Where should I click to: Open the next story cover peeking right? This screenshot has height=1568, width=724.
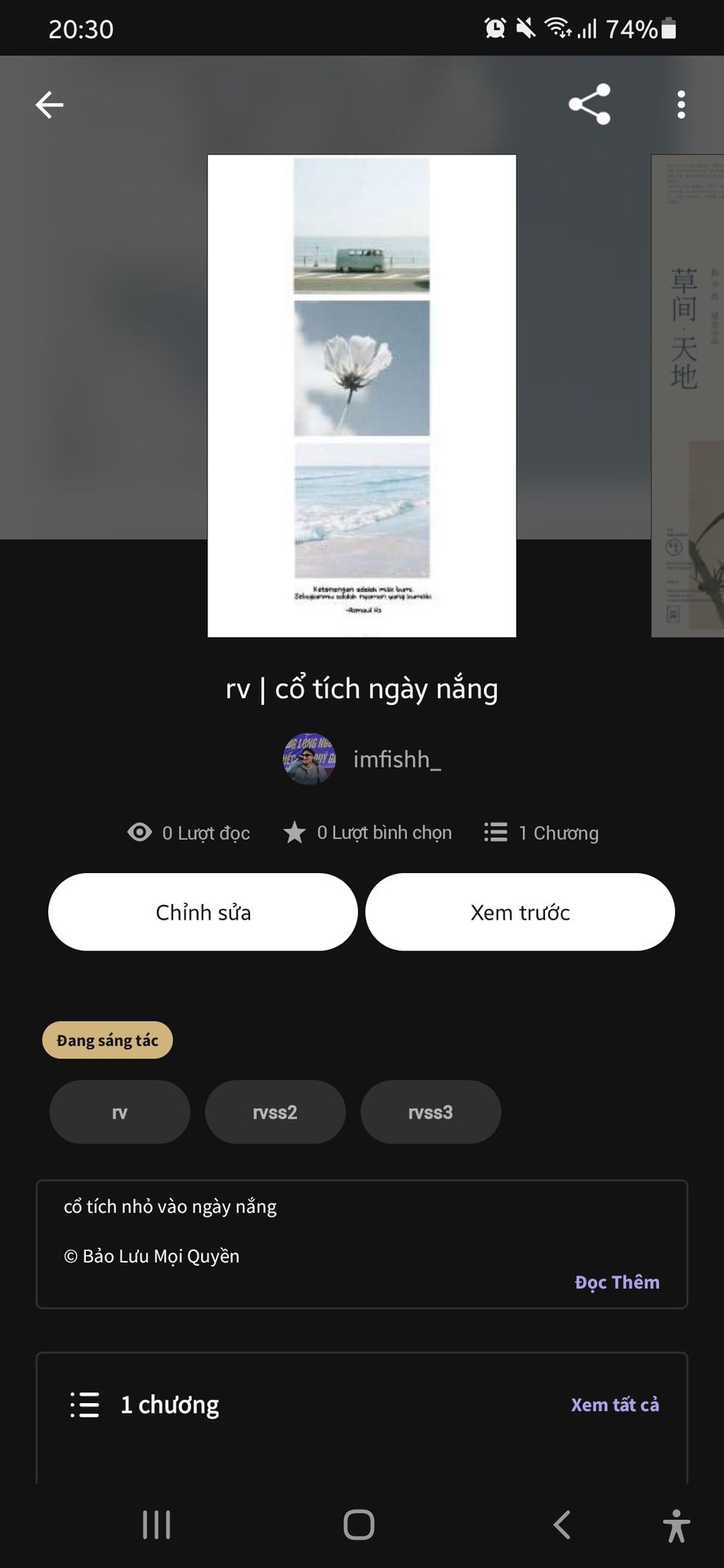[688, 395]
